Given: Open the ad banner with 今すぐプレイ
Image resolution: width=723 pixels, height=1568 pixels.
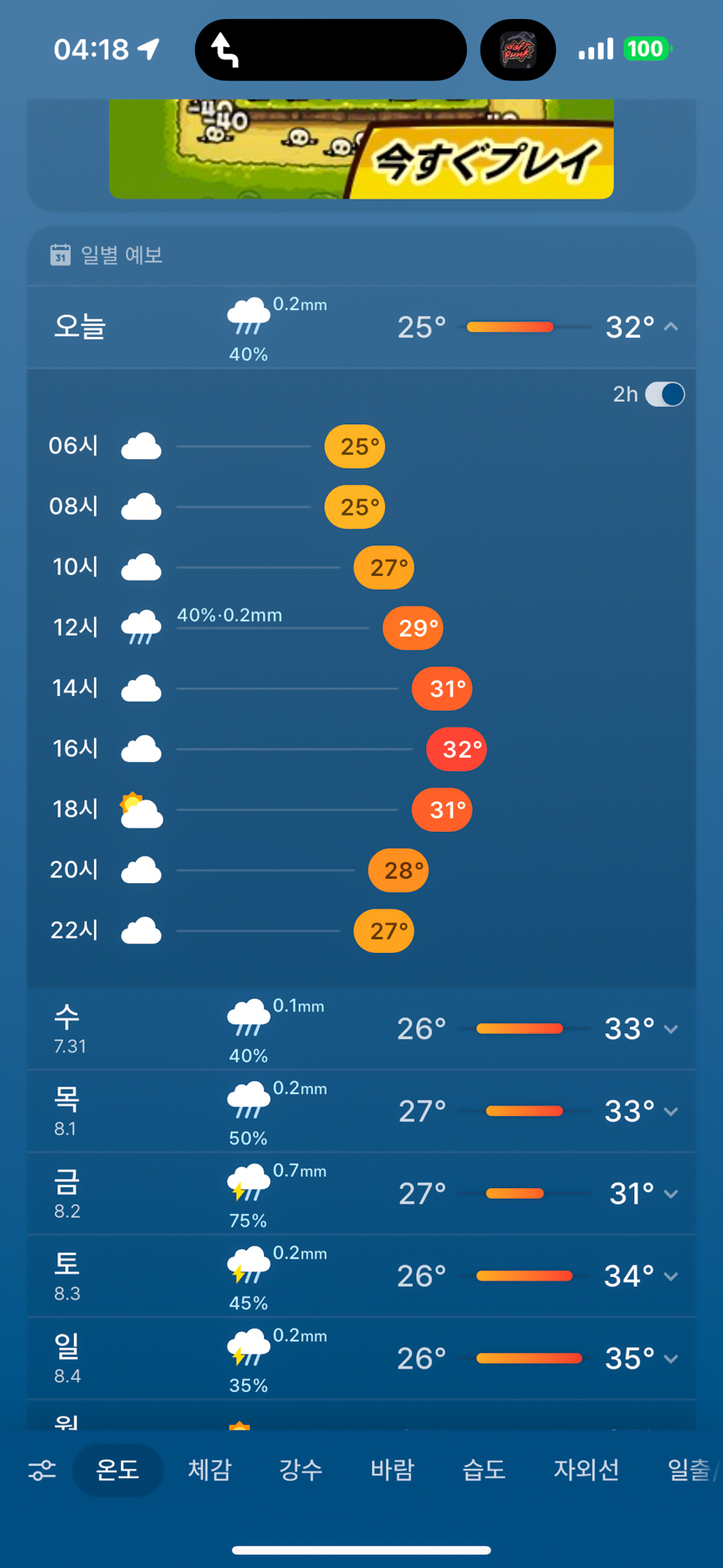Looking at the screenshot, I should tap(361, 149).
